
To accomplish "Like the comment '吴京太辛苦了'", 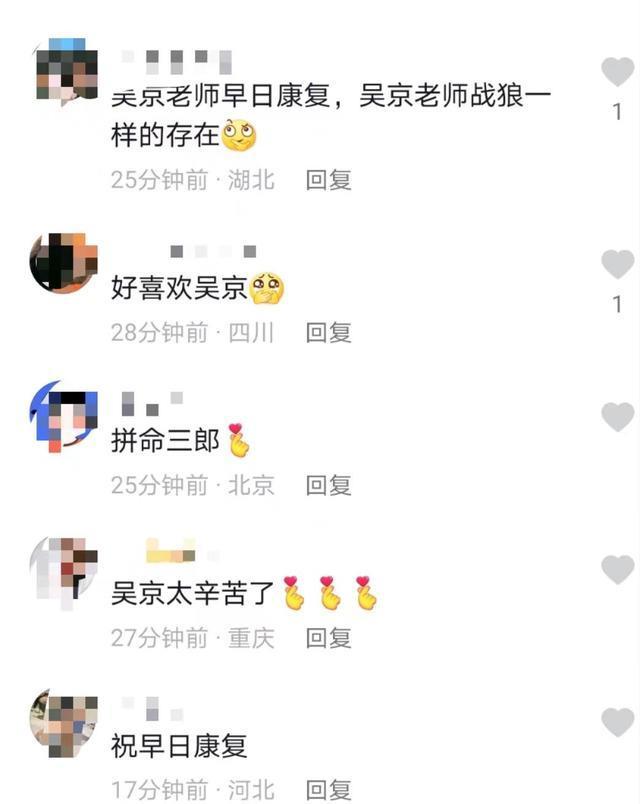I will tap(617, 570).
